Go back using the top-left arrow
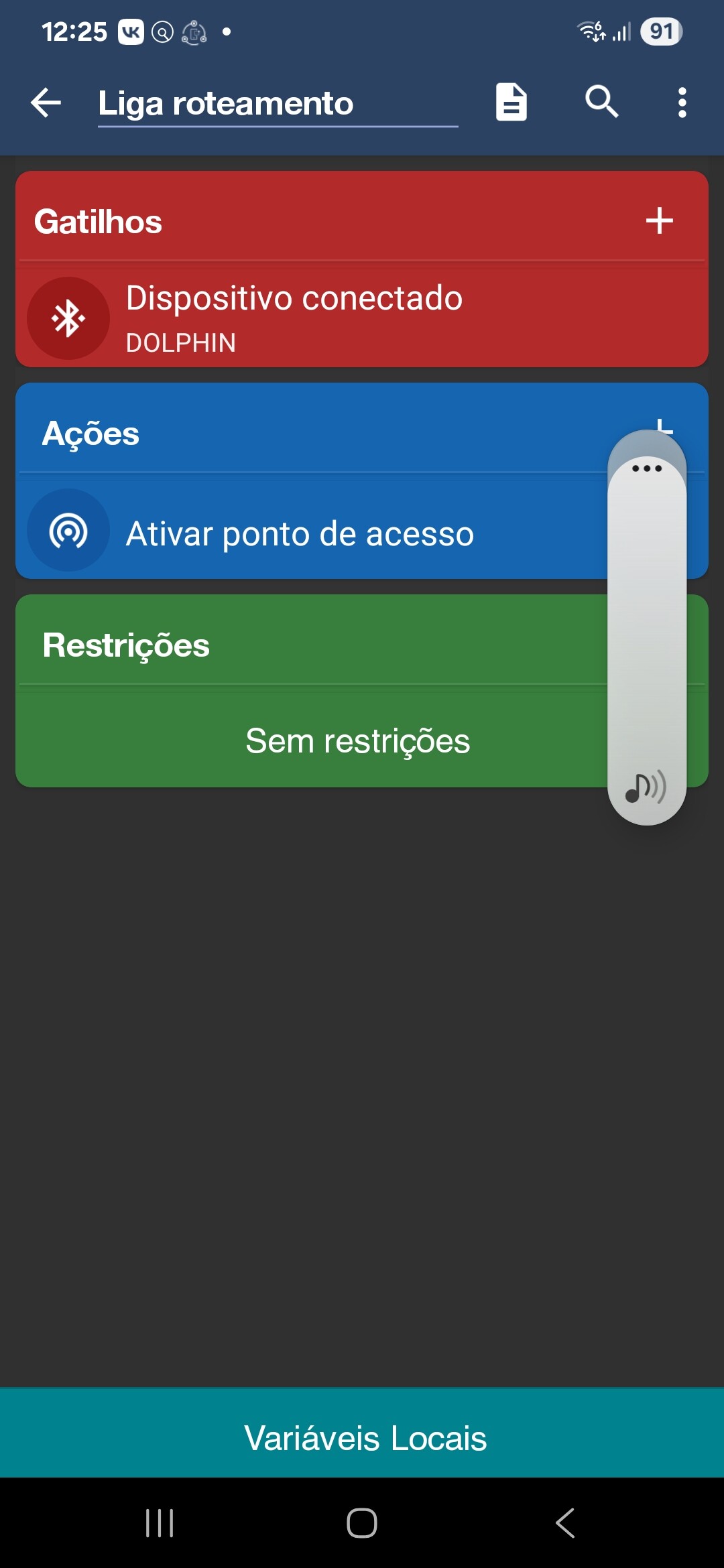724x1568 pixels. [x=46, y=103]
